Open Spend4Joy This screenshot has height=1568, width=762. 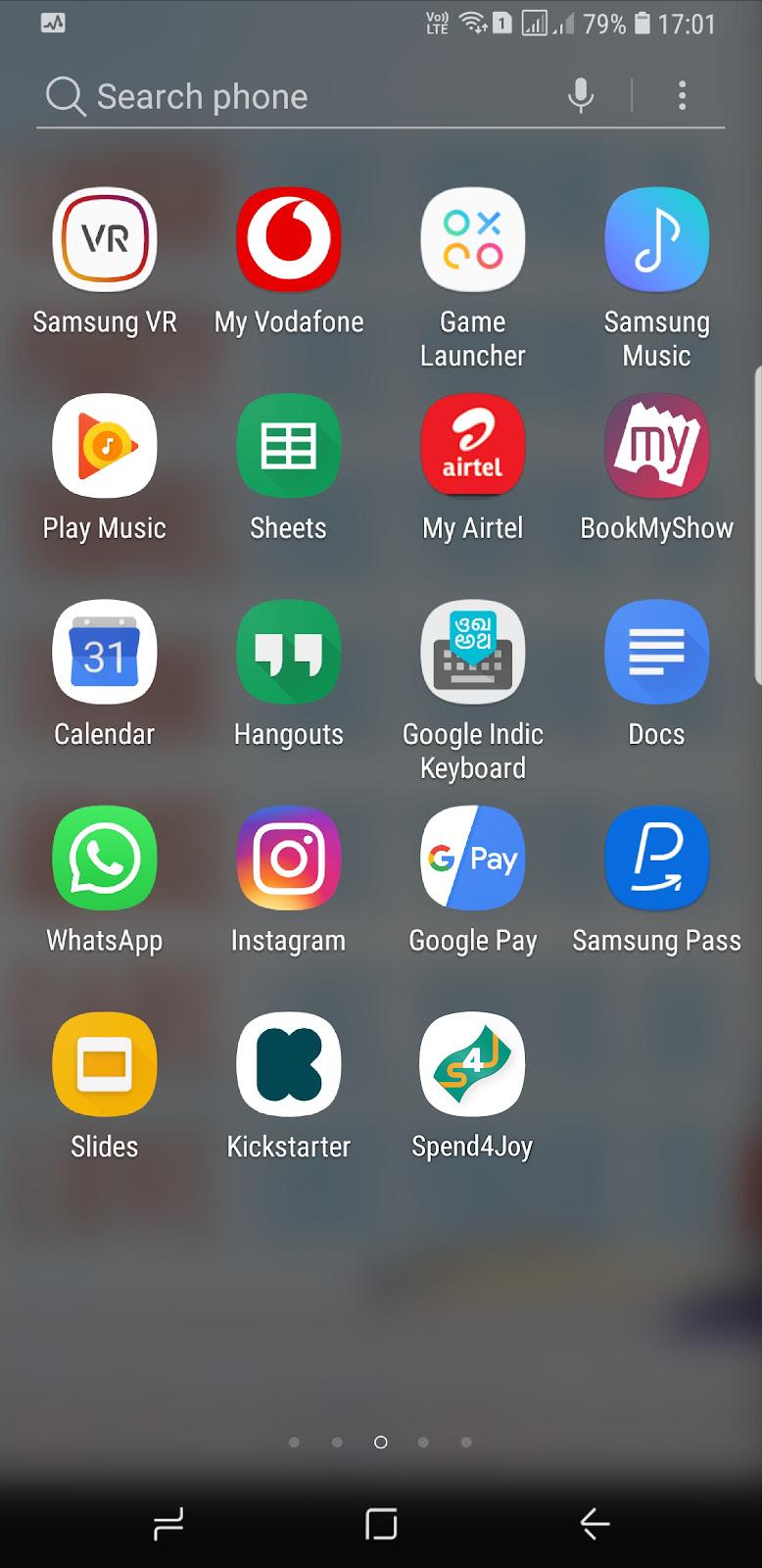(473, 1064)
